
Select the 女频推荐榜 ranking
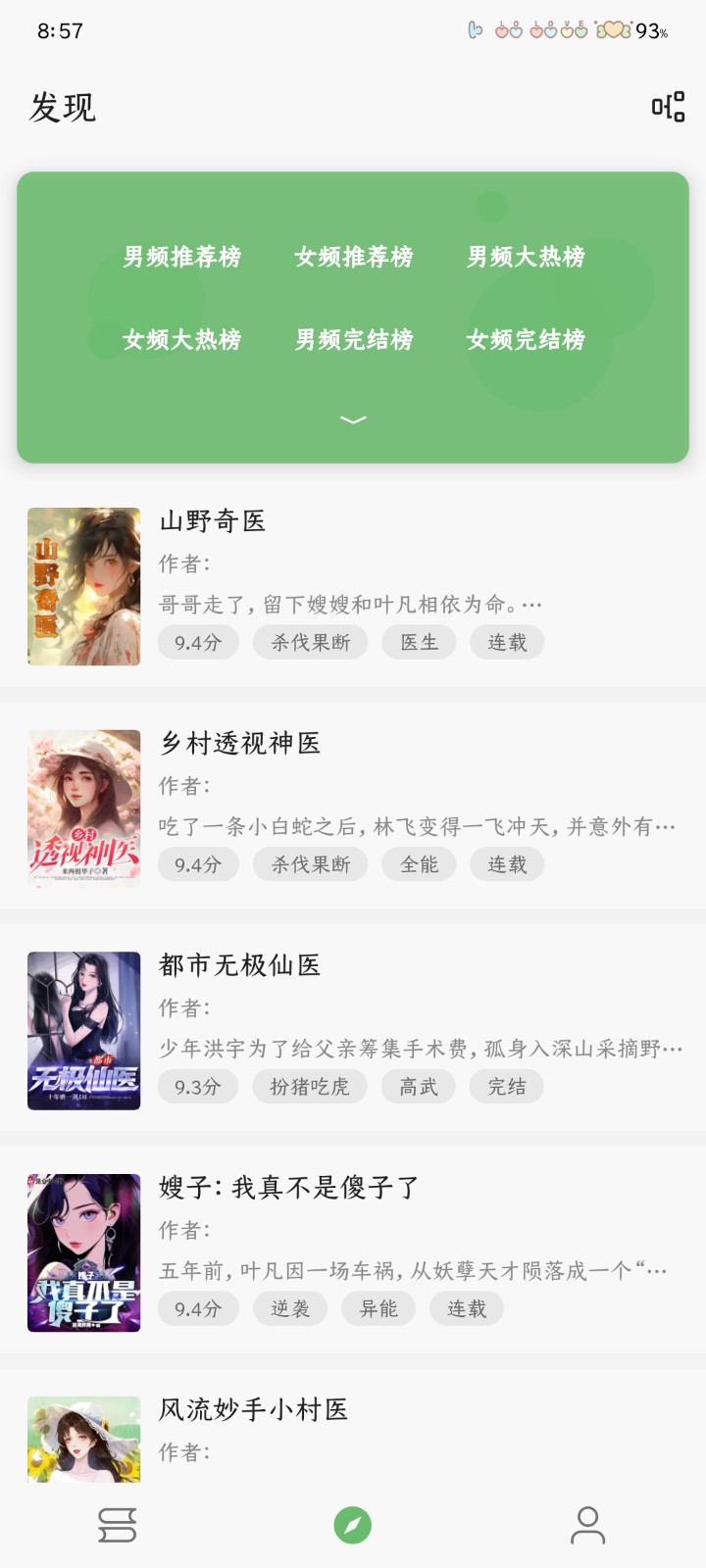(353, 257)
